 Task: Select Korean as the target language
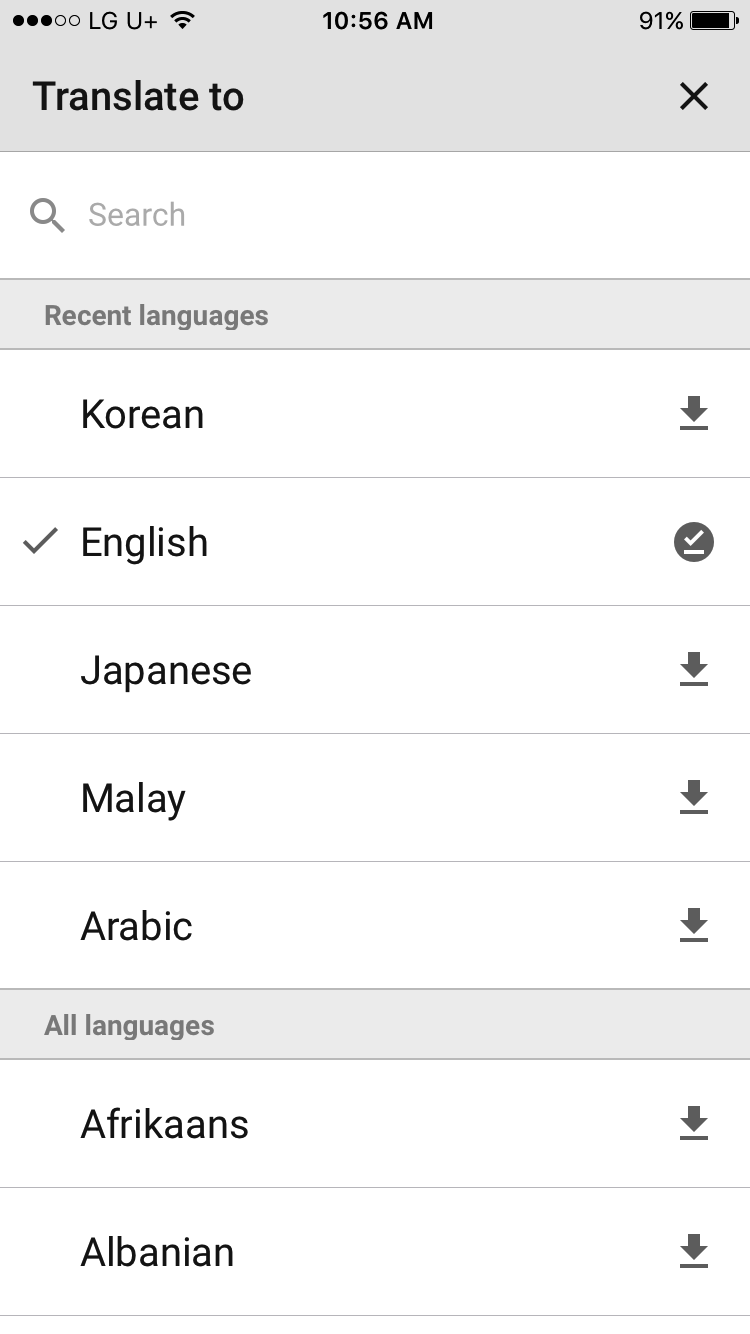pyautogui.click(x=143, y=414)
